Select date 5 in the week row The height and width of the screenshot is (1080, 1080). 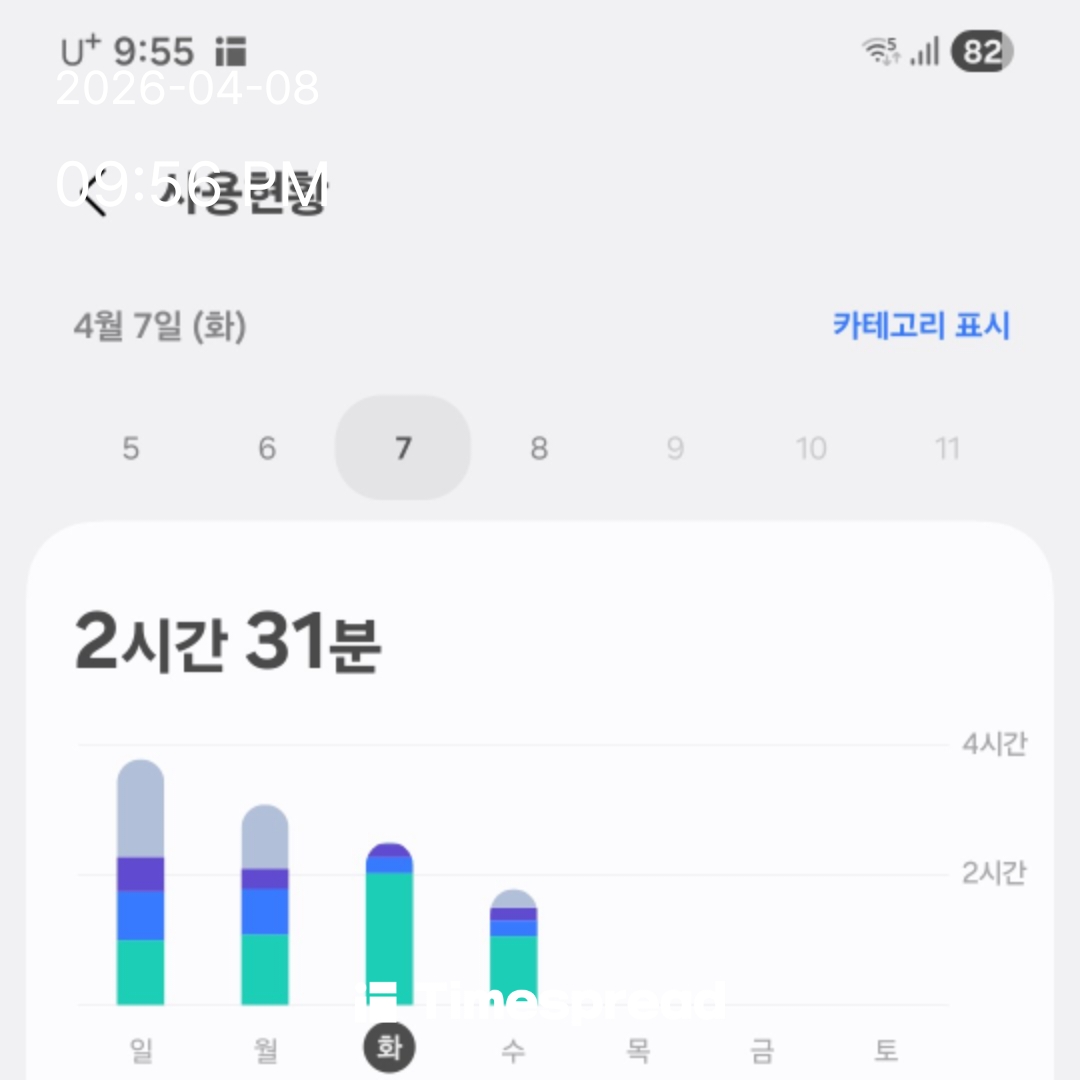[x=131, y=449]
